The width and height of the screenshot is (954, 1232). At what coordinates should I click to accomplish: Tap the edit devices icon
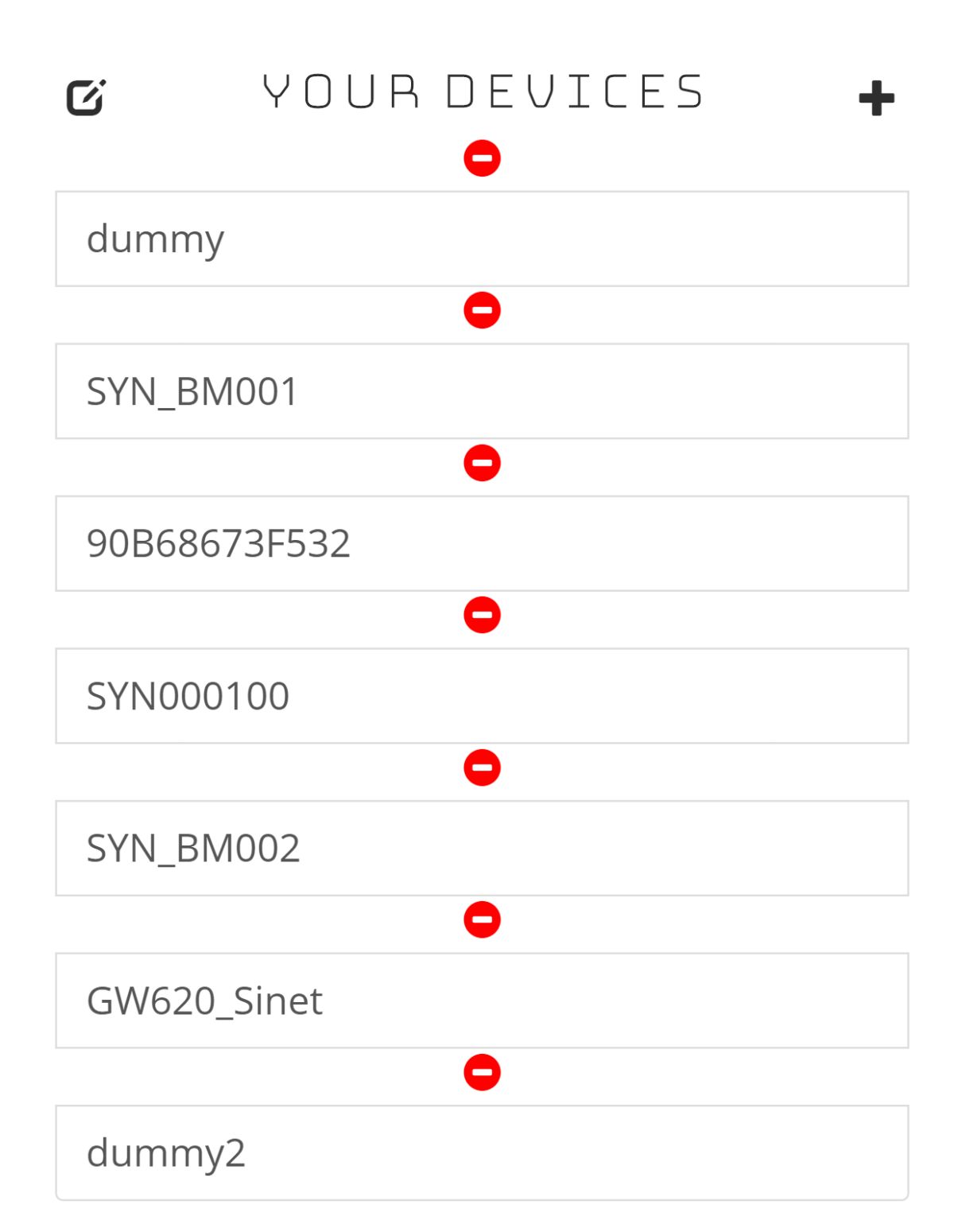tap(86, 97)
